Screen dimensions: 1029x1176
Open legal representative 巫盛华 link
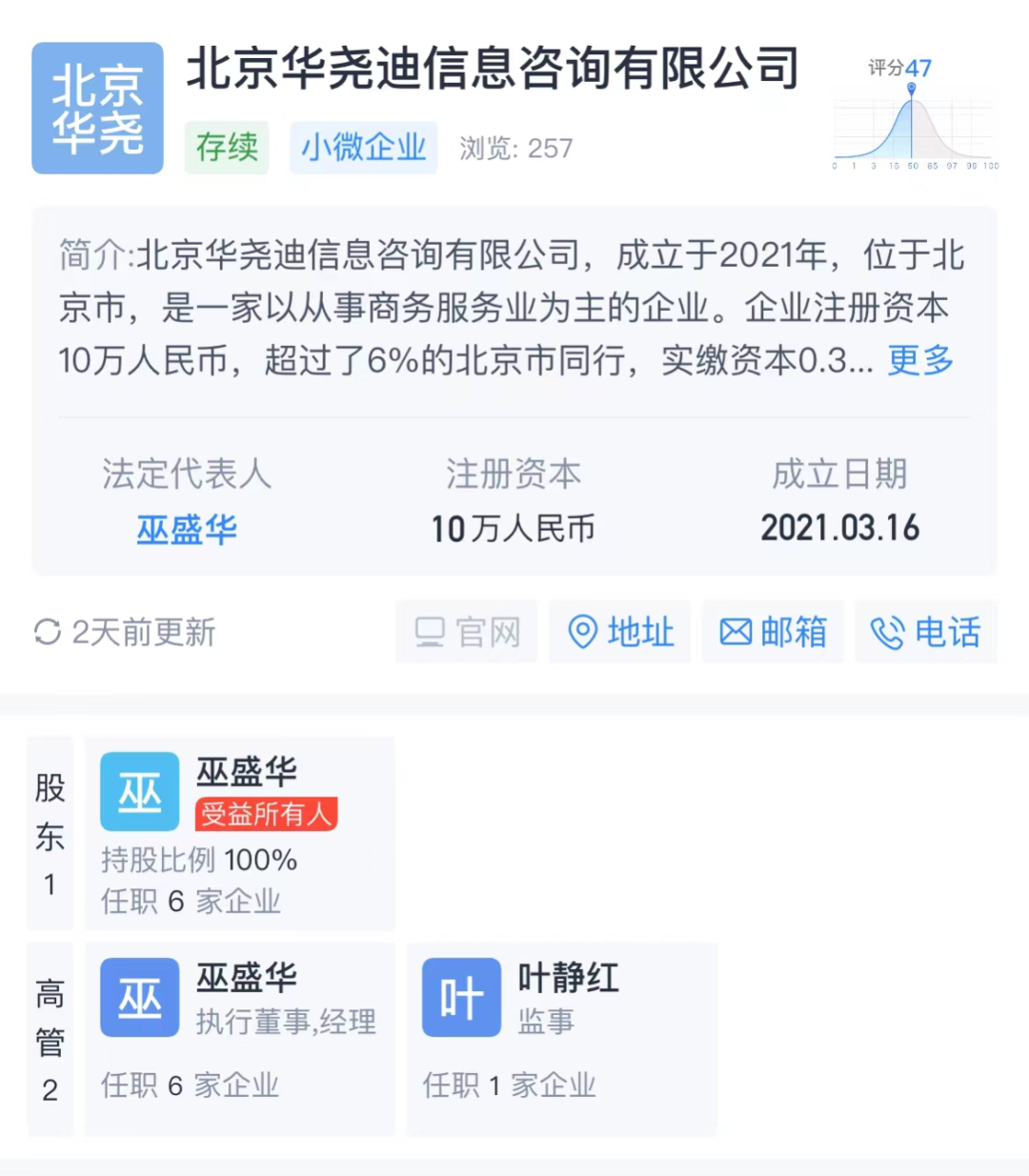187,529
